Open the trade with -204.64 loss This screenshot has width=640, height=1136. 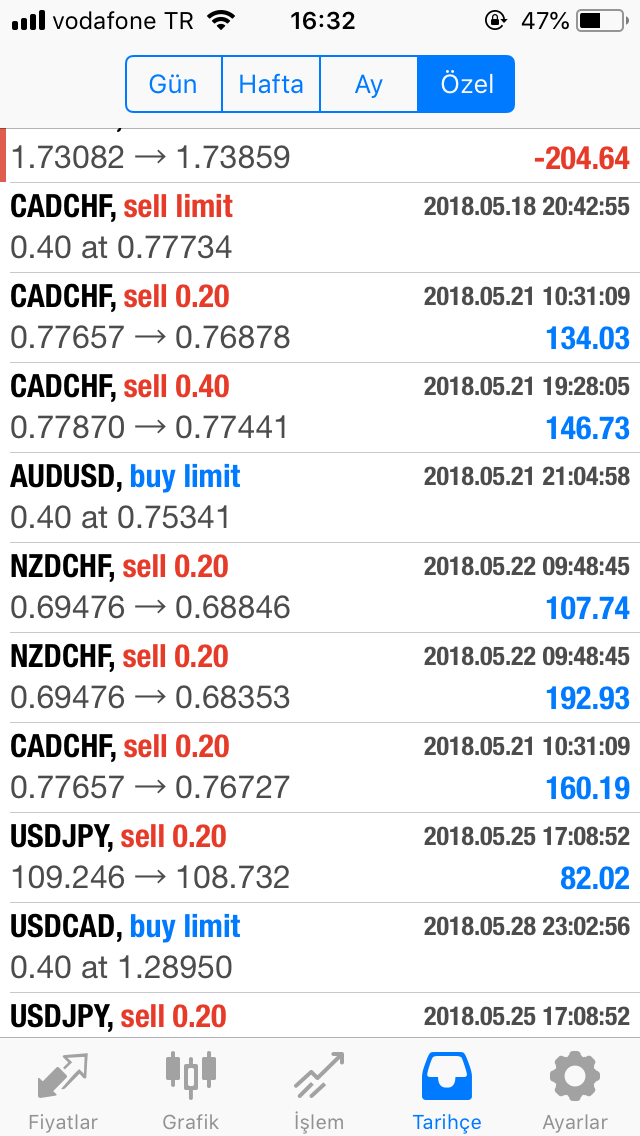tap(320, 156)
